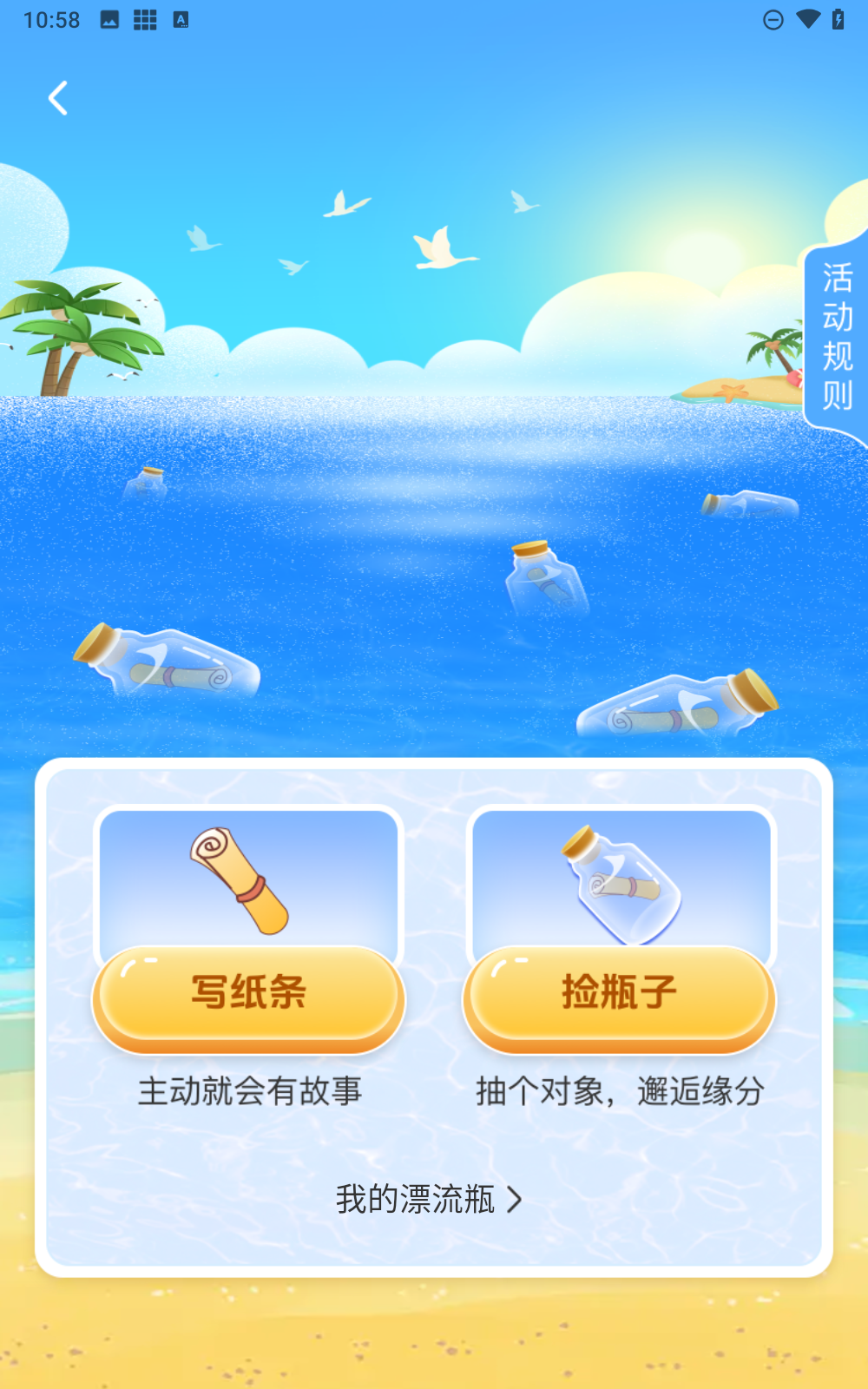Open the 活动规则 side tab
Viewport: 868px width, 1389px height.
(837, 338)
